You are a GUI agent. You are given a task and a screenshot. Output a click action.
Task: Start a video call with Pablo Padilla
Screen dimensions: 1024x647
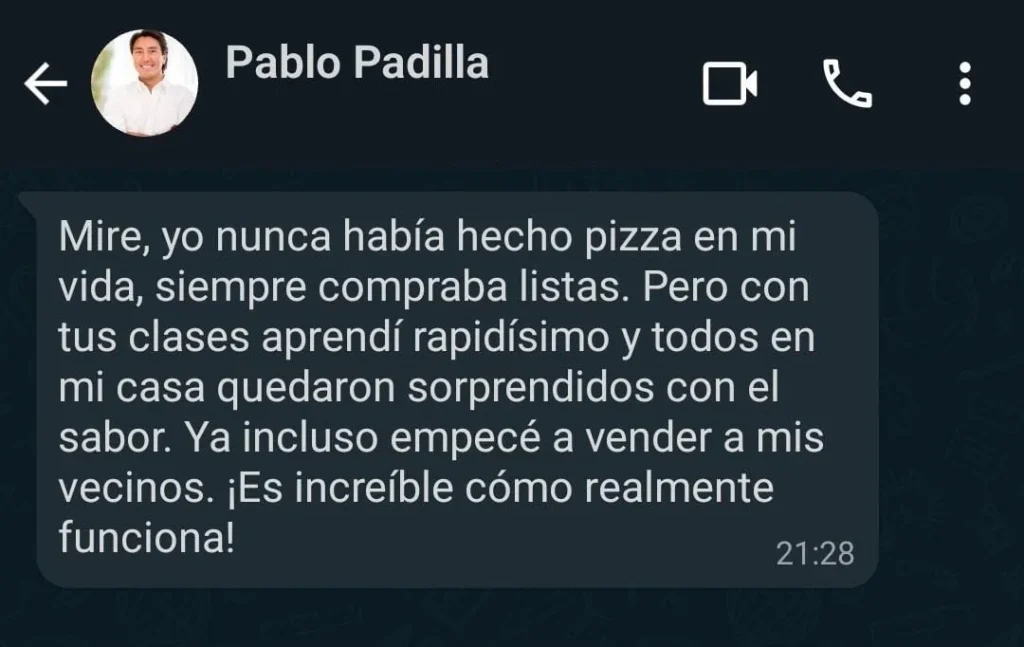click(x=729, y=84)
